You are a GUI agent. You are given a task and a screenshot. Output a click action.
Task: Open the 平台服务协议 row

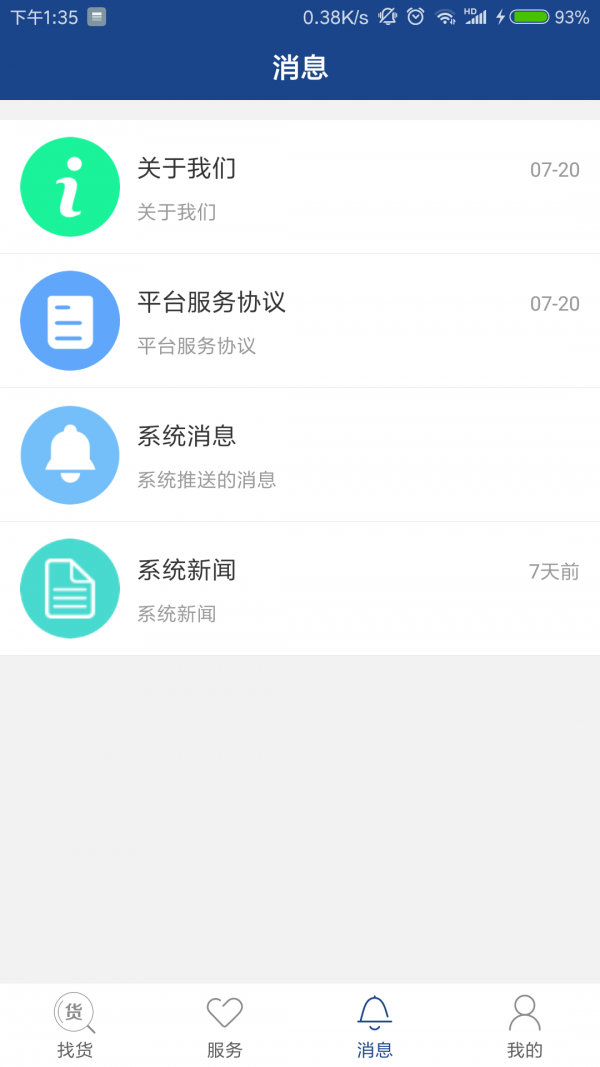pyautogui.click(x=300, y=321)
